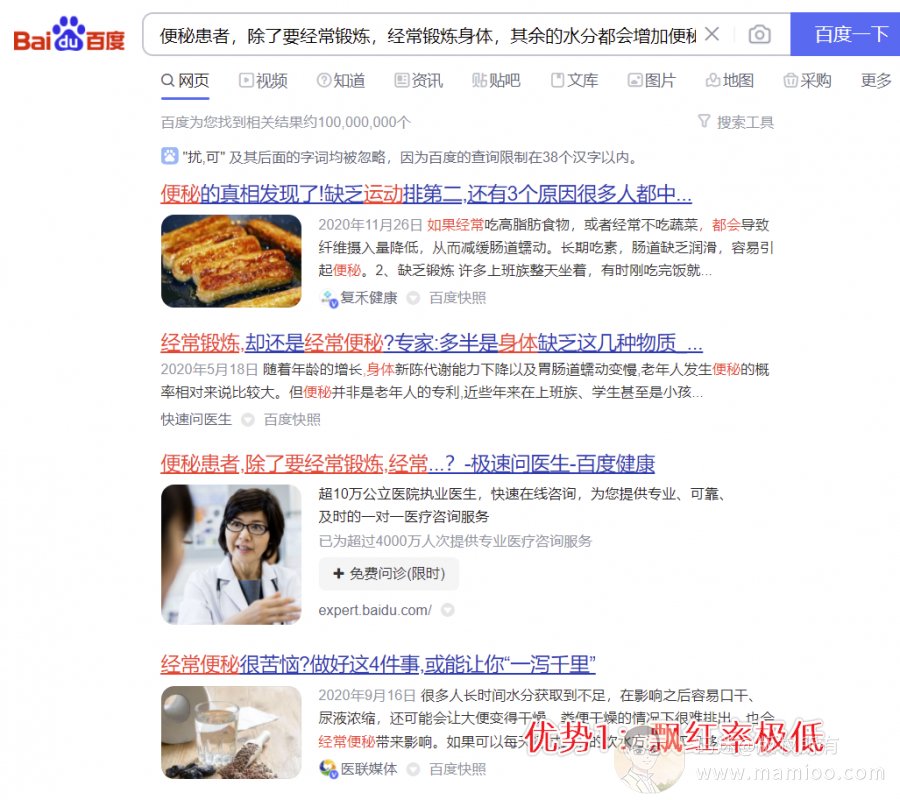
Task: Switch to the 知道 tab
Action: tap(341, 81)
